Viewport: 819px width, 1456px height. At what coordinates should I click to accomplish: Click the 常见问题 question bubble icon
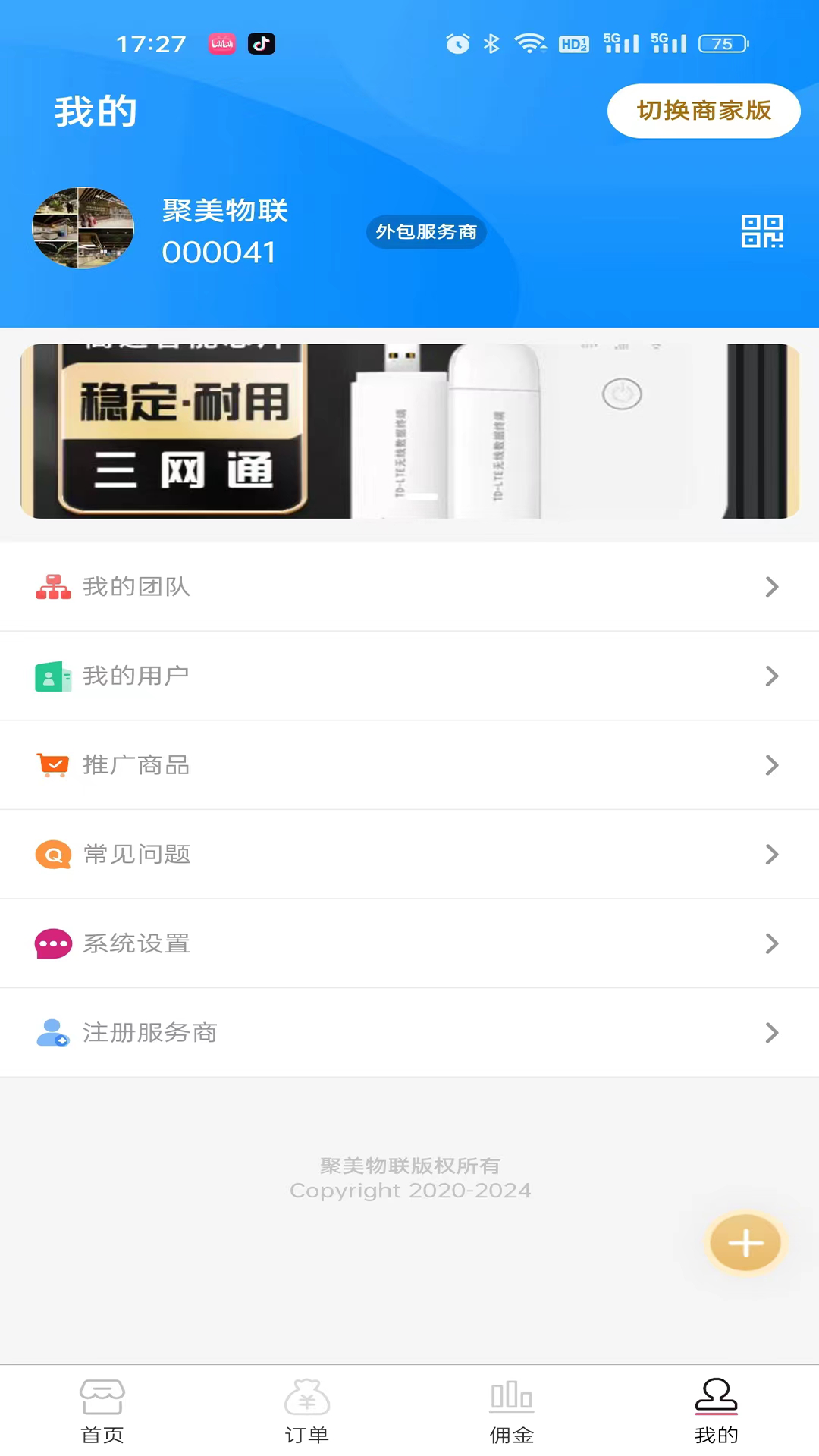click(x=52, y=855)
